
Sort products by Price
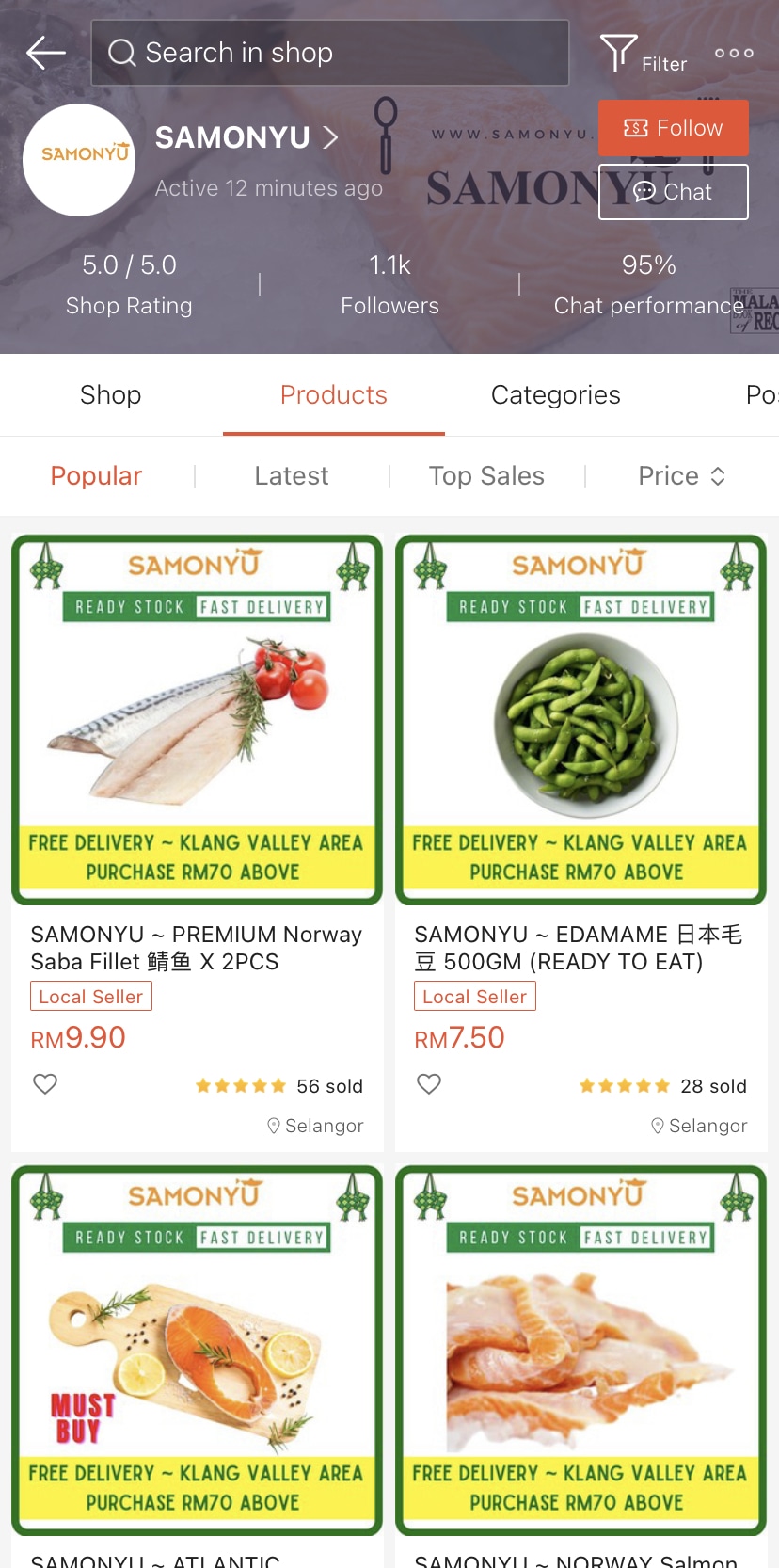tap(681, 476)
